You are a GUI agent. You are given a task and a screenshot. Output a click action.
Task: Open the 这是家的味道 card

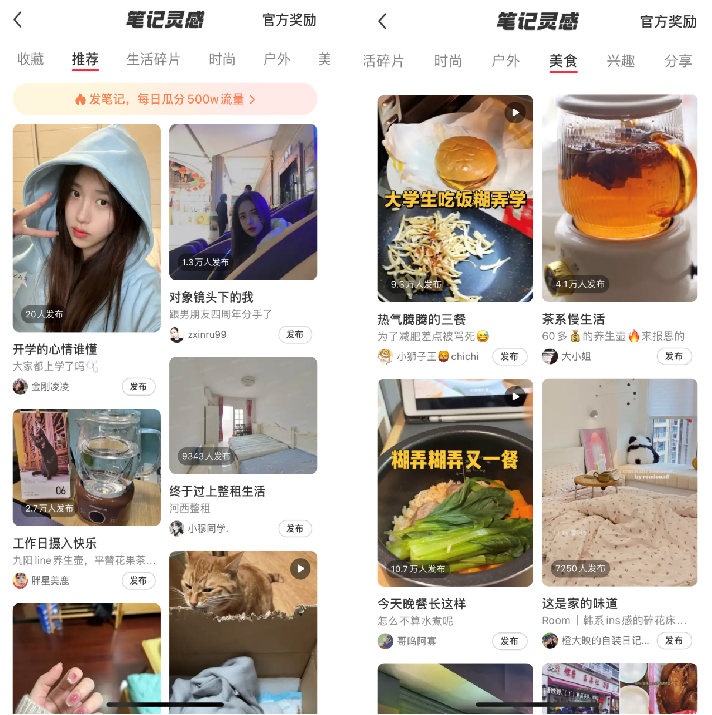620,482
